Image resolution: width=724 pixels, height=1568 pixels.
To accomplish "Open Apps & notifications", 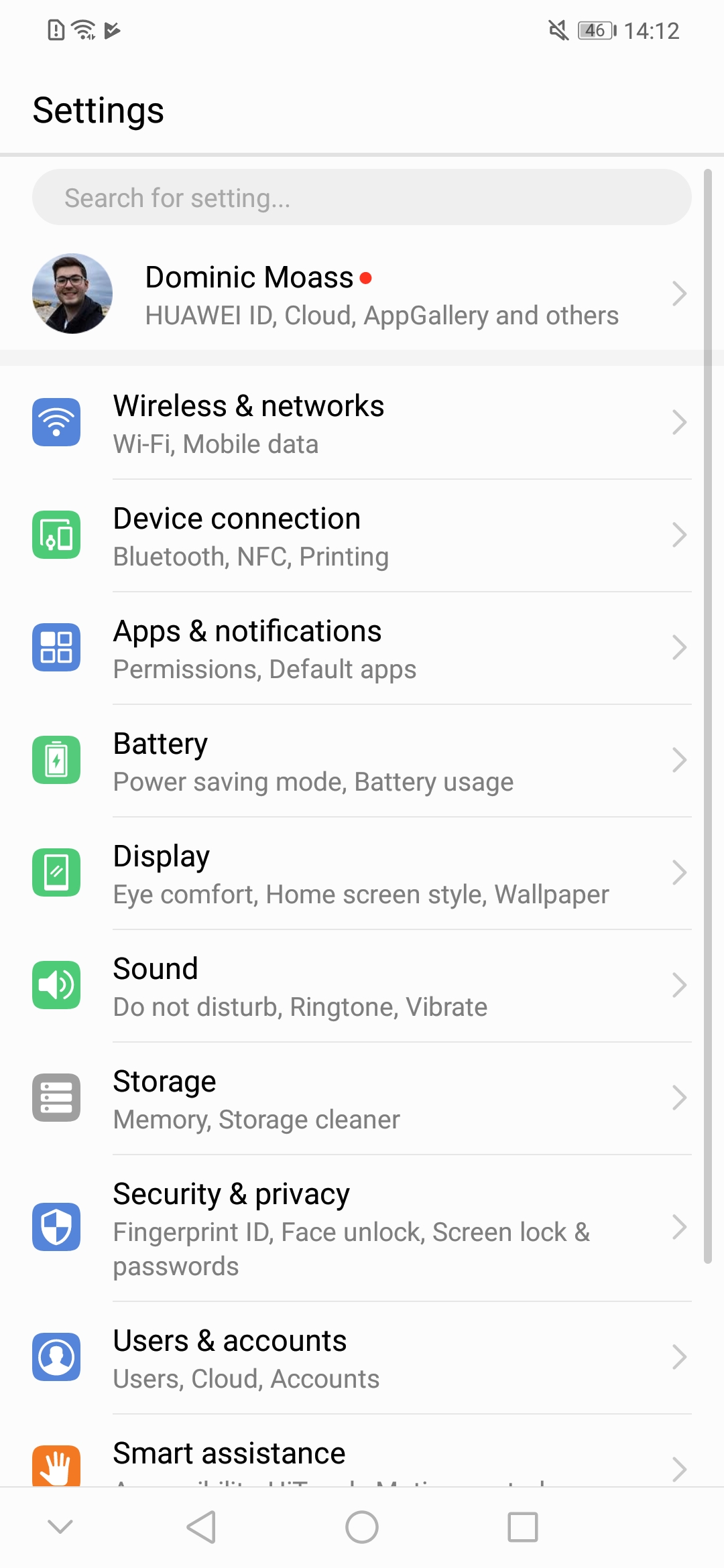I will point(362,649).
